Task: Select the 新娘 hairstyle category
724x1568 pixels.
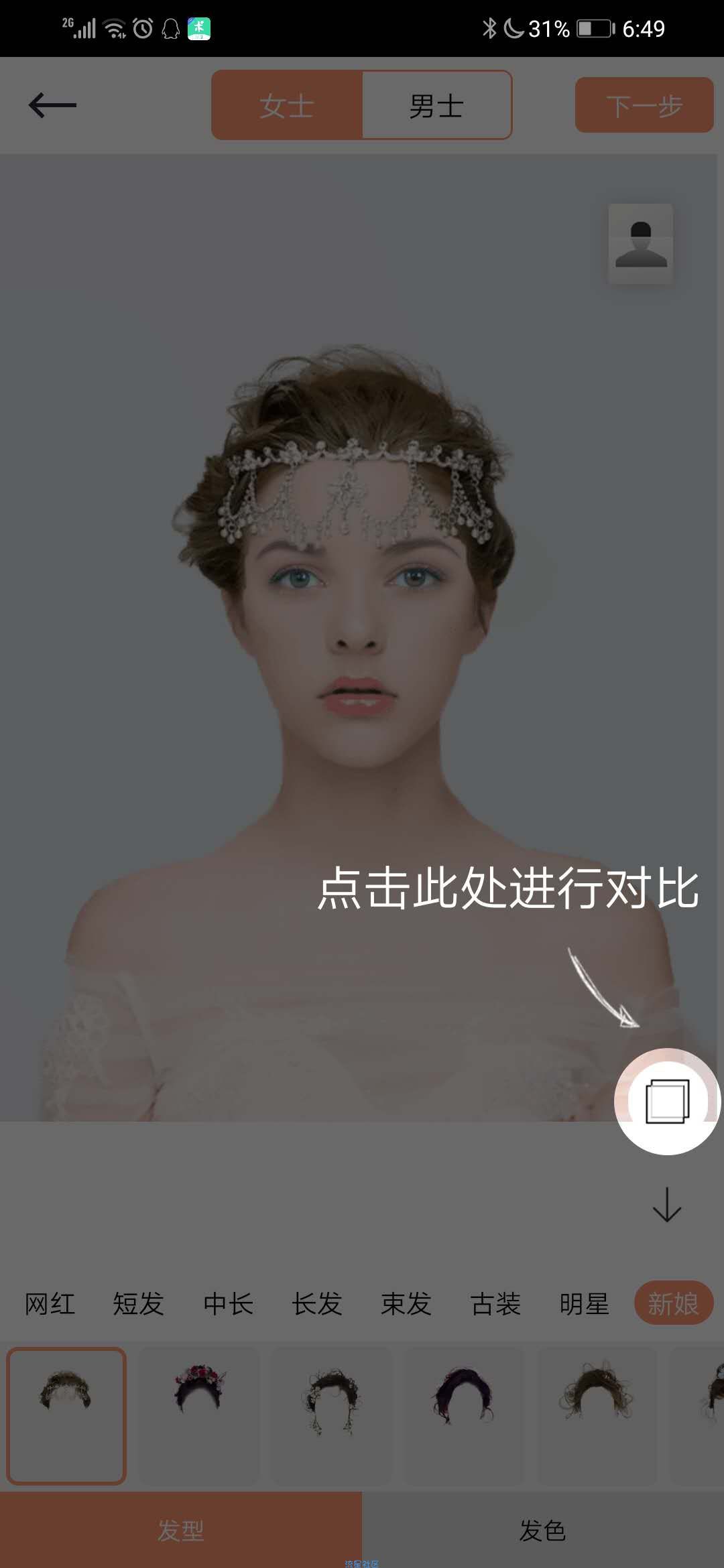Action: point(673,1304)
